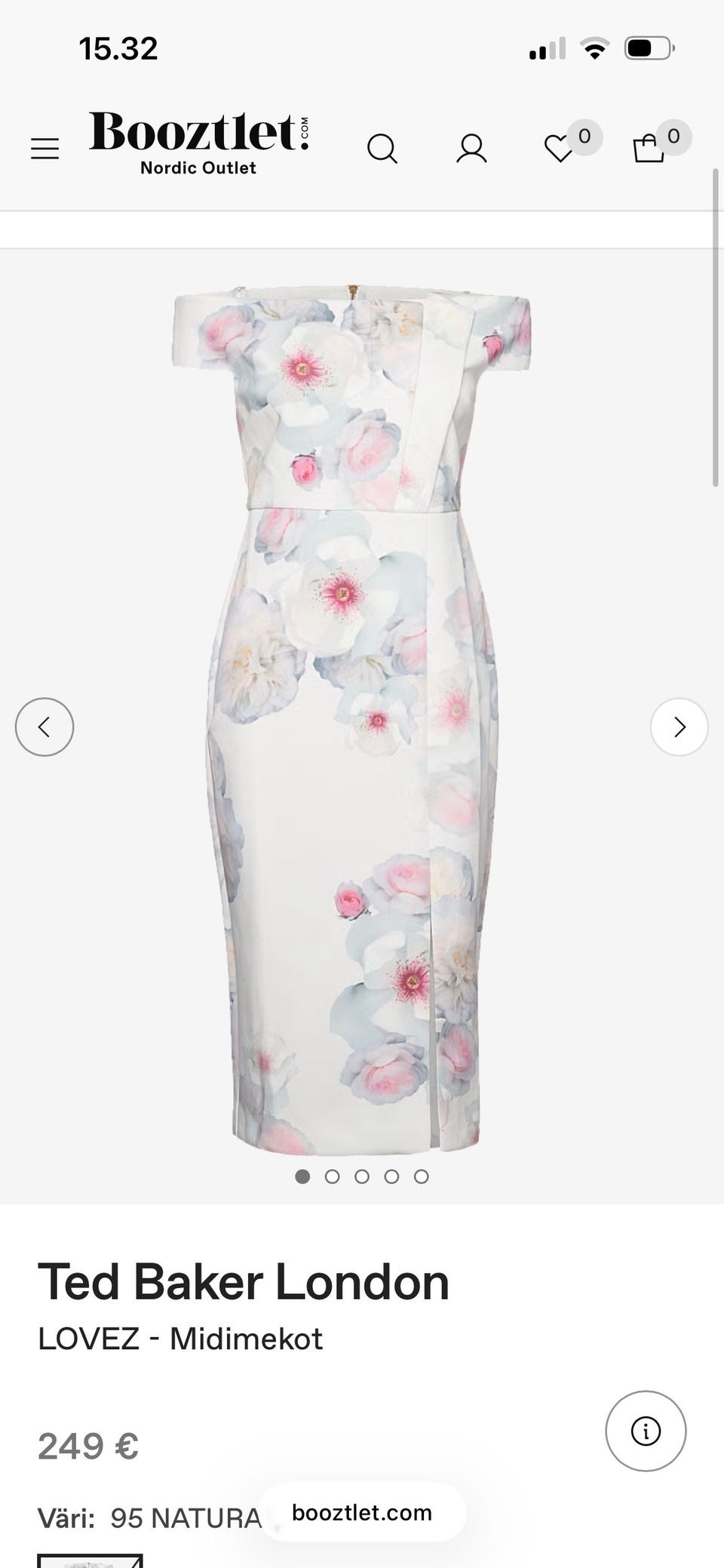Open the product info button

coord(646,1431)
